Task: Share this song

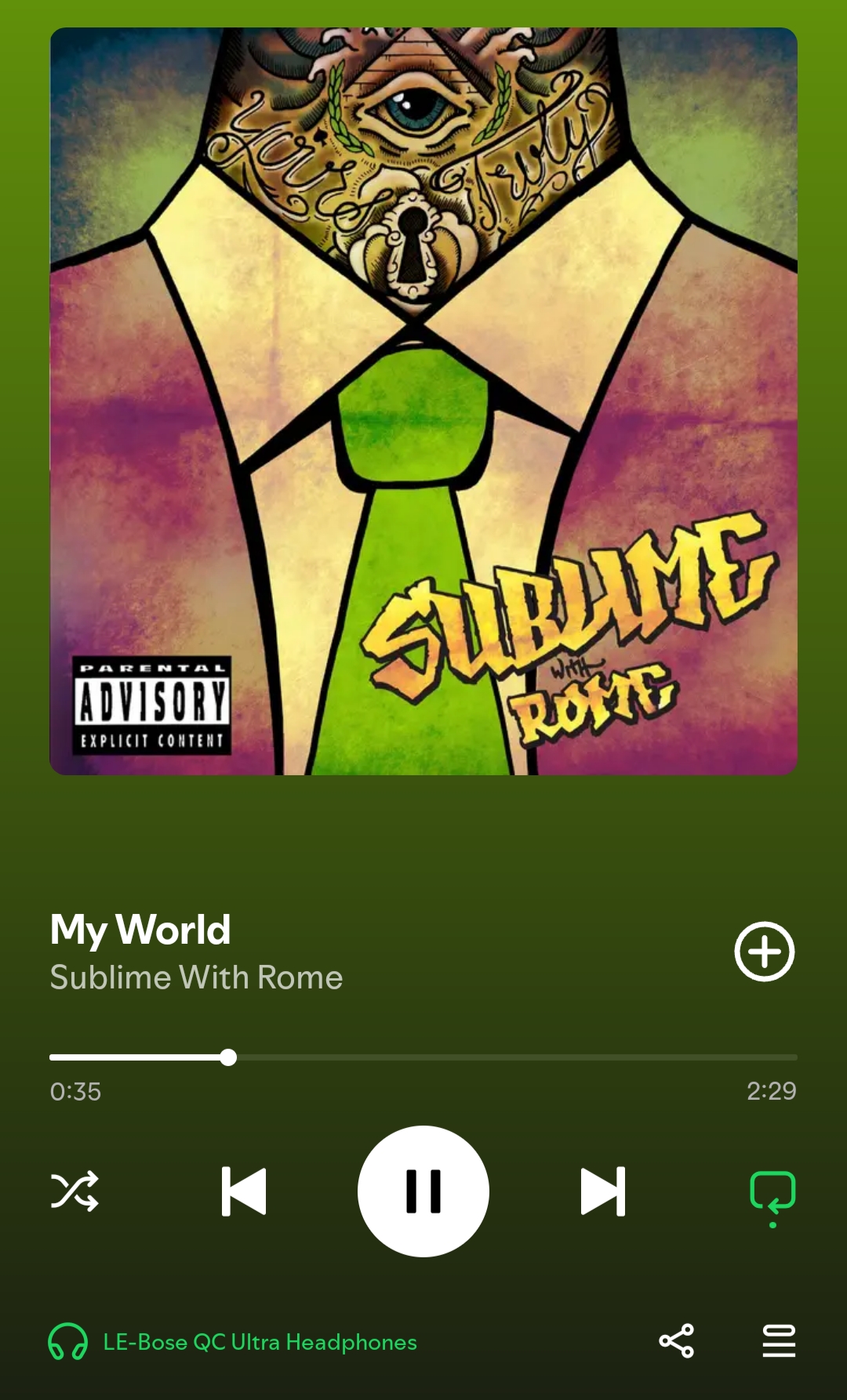Action: point(676,1340)
